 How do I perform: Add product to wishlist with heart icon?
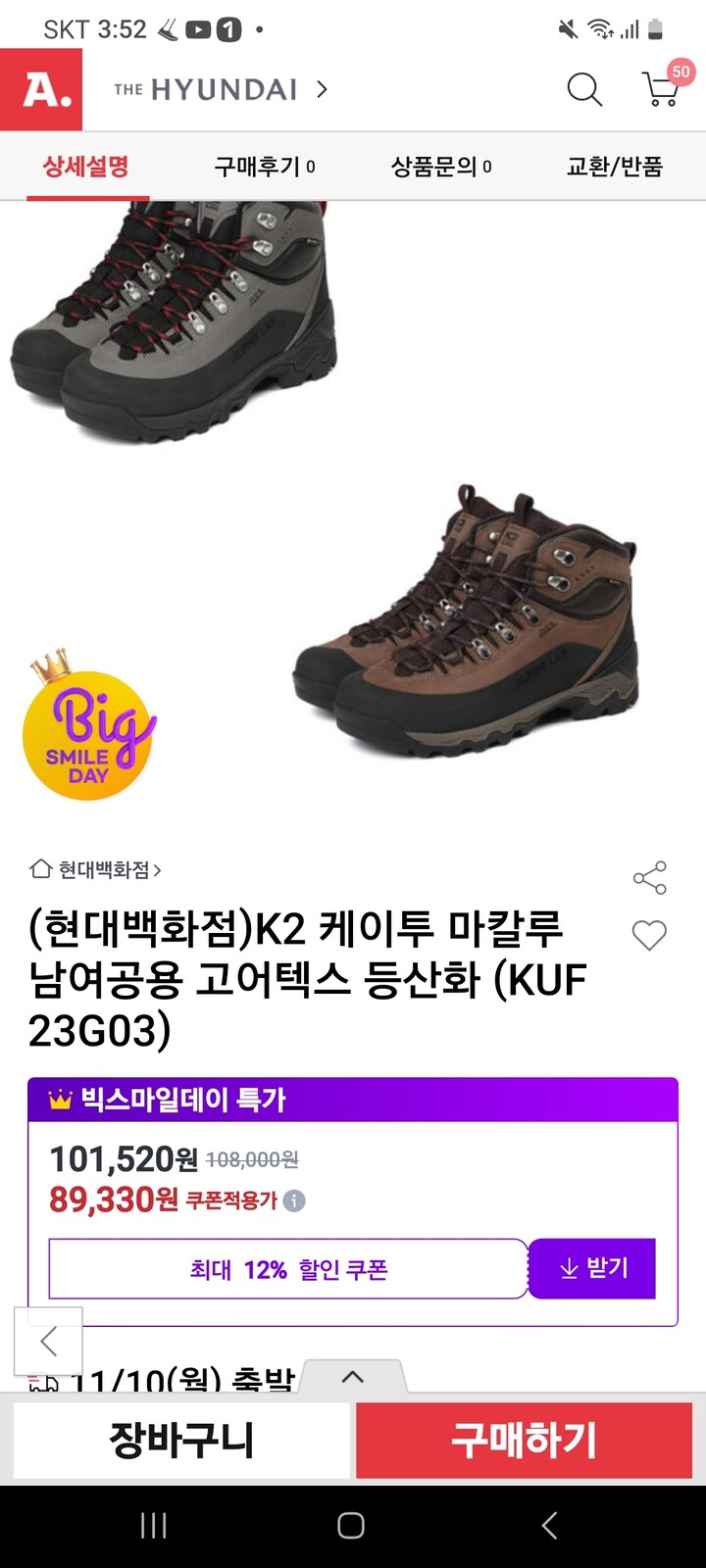649,937
